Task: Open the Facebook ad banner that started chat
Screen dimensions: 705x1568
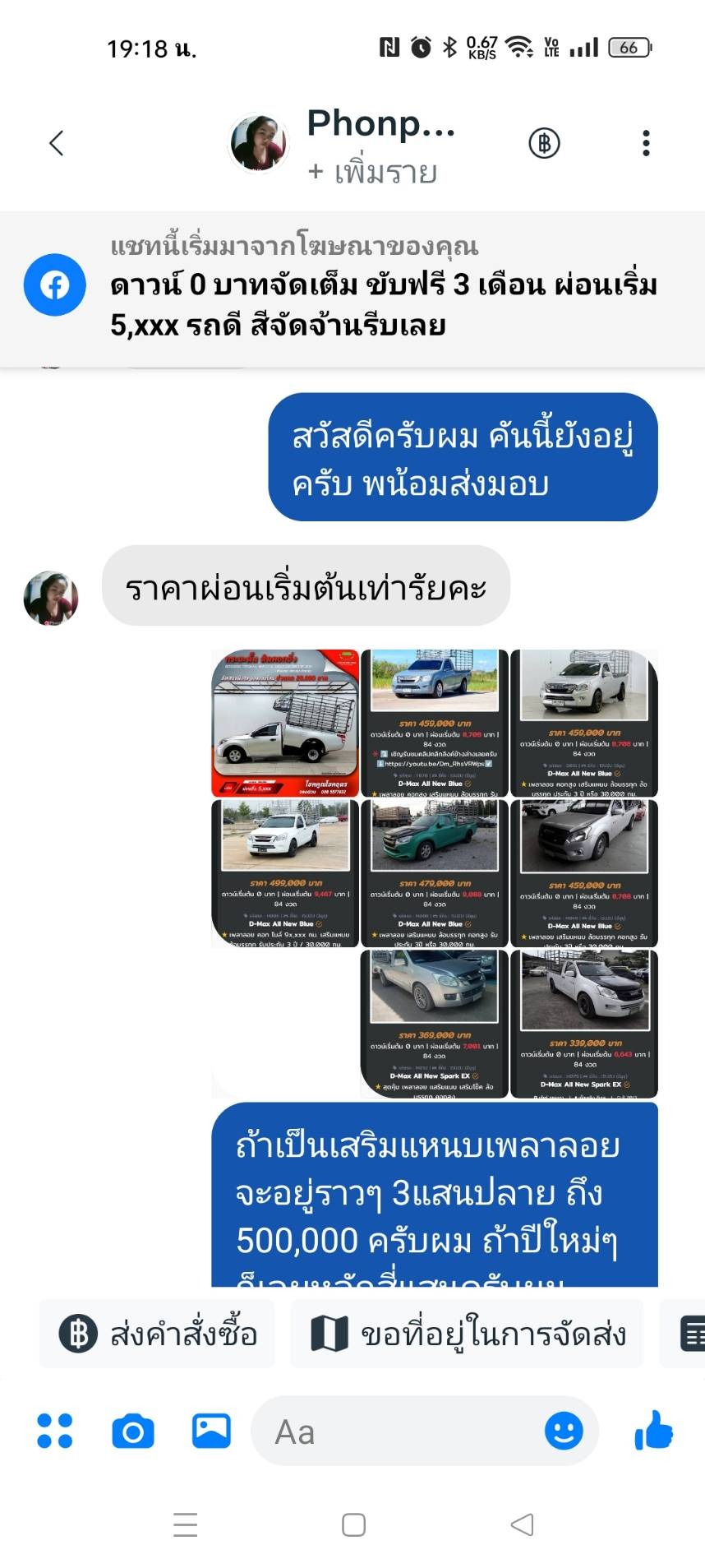Action: click(352, 289)
